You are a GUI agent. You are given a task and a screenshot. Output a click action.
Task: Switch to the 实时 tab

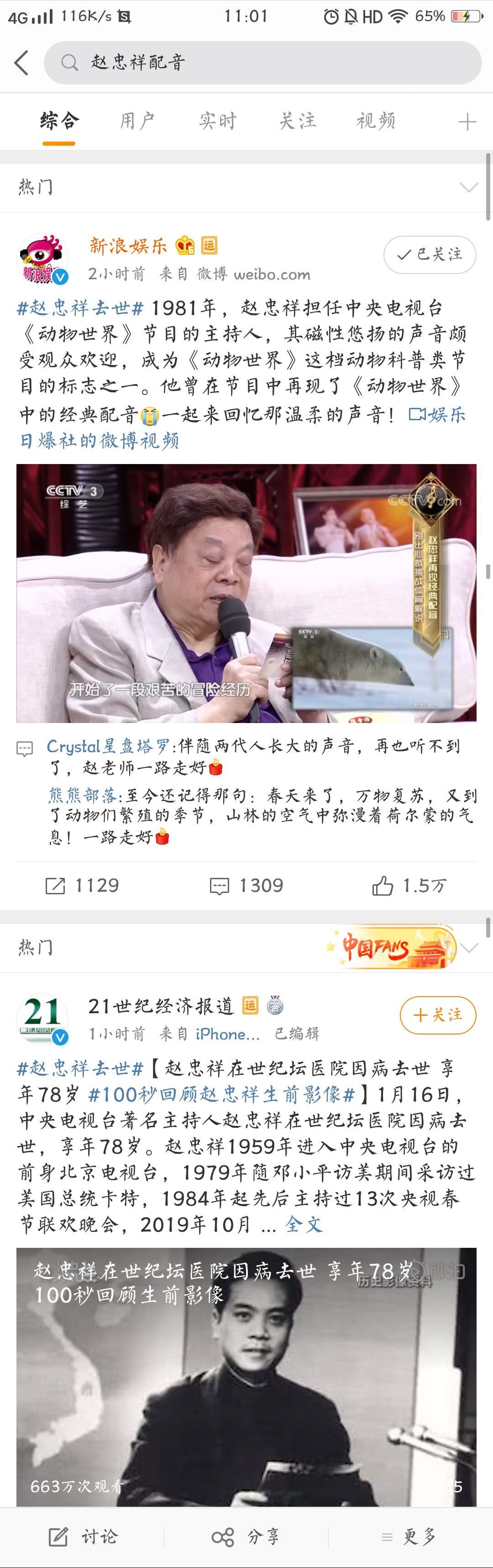pyautogui.click(x=217, y=121)
